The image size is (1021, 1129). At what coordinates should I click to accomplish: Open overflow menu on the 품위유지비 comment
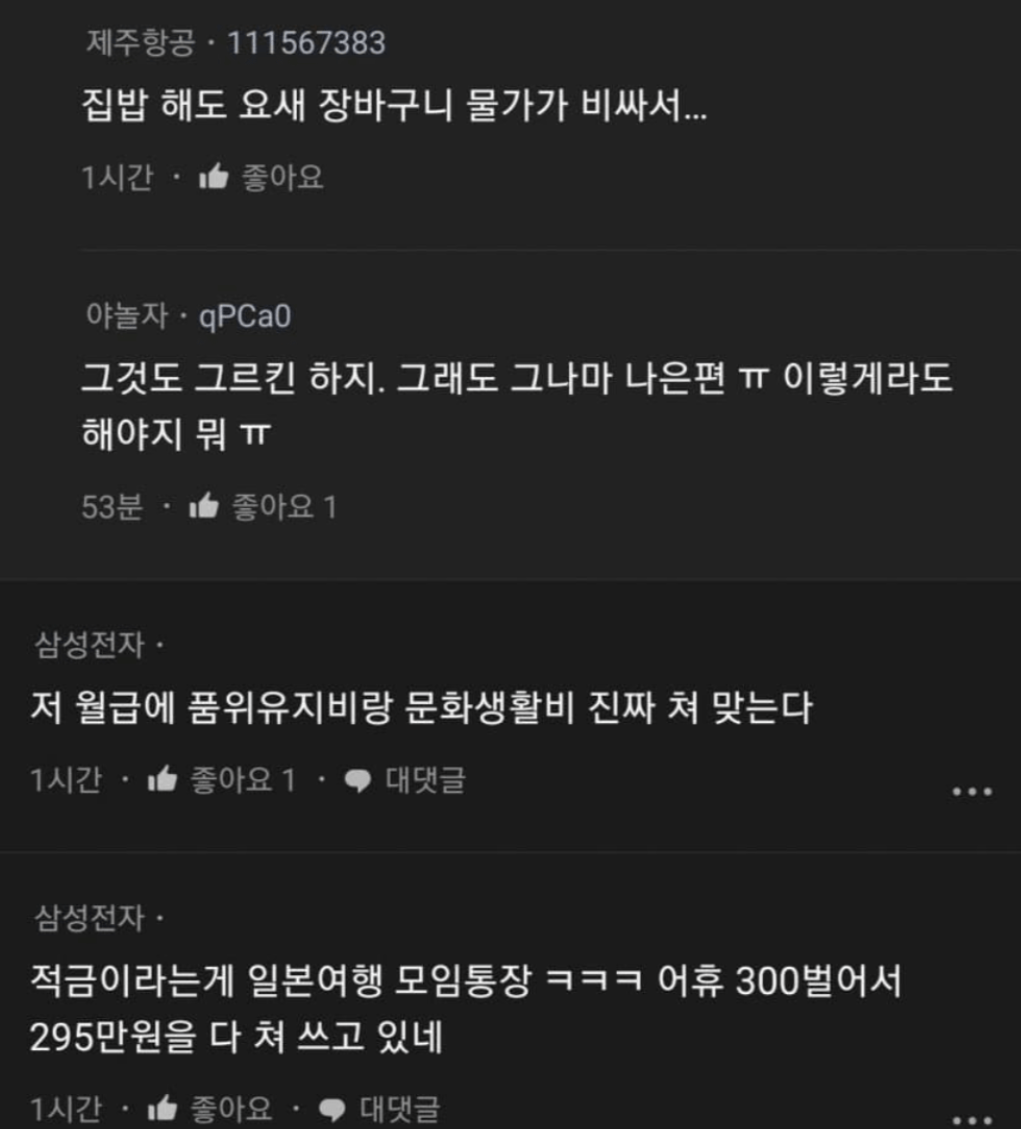[971, 791]
